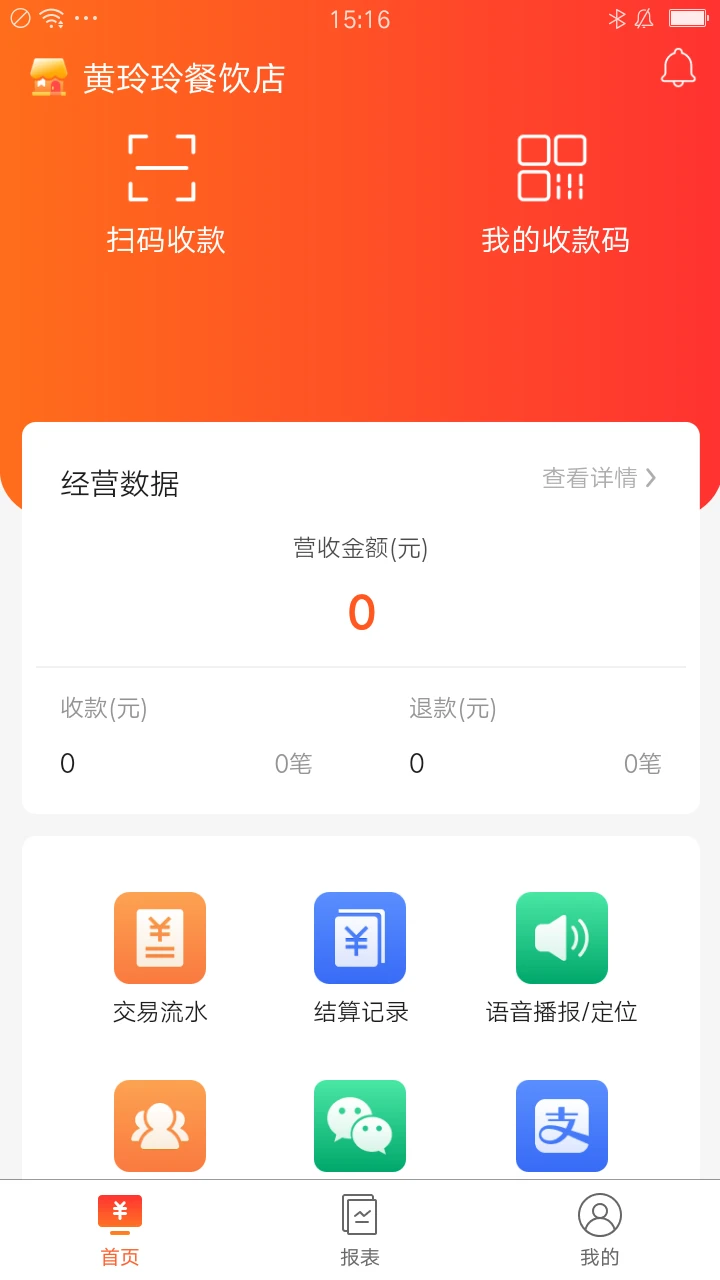The height and width of the screenshot is (1280, 720).
Task: Switch to the 报表 reports tab
Action: point(359,1228)
